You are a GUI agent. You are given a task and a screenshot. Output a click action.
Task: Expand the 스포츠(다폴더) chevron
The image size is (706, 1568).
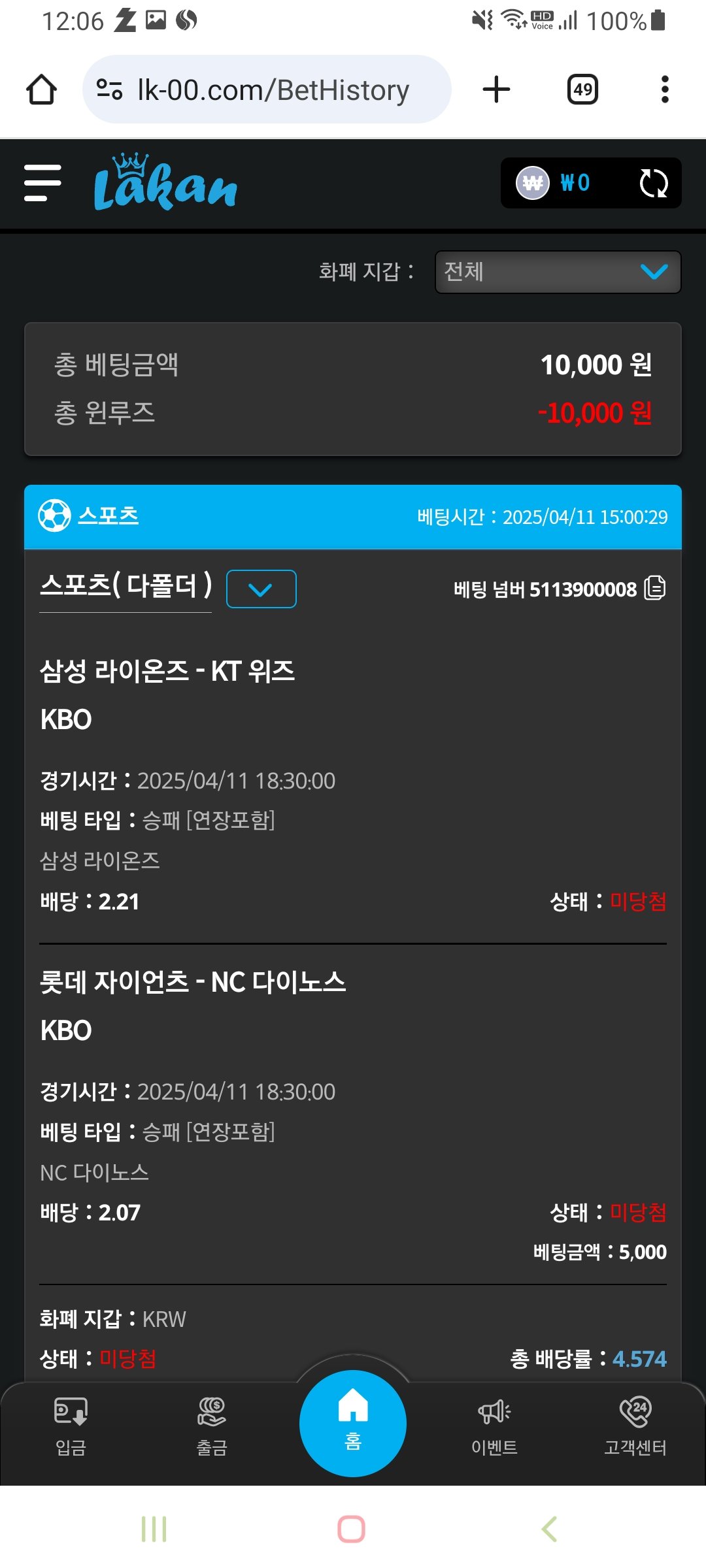pos(261,589)
